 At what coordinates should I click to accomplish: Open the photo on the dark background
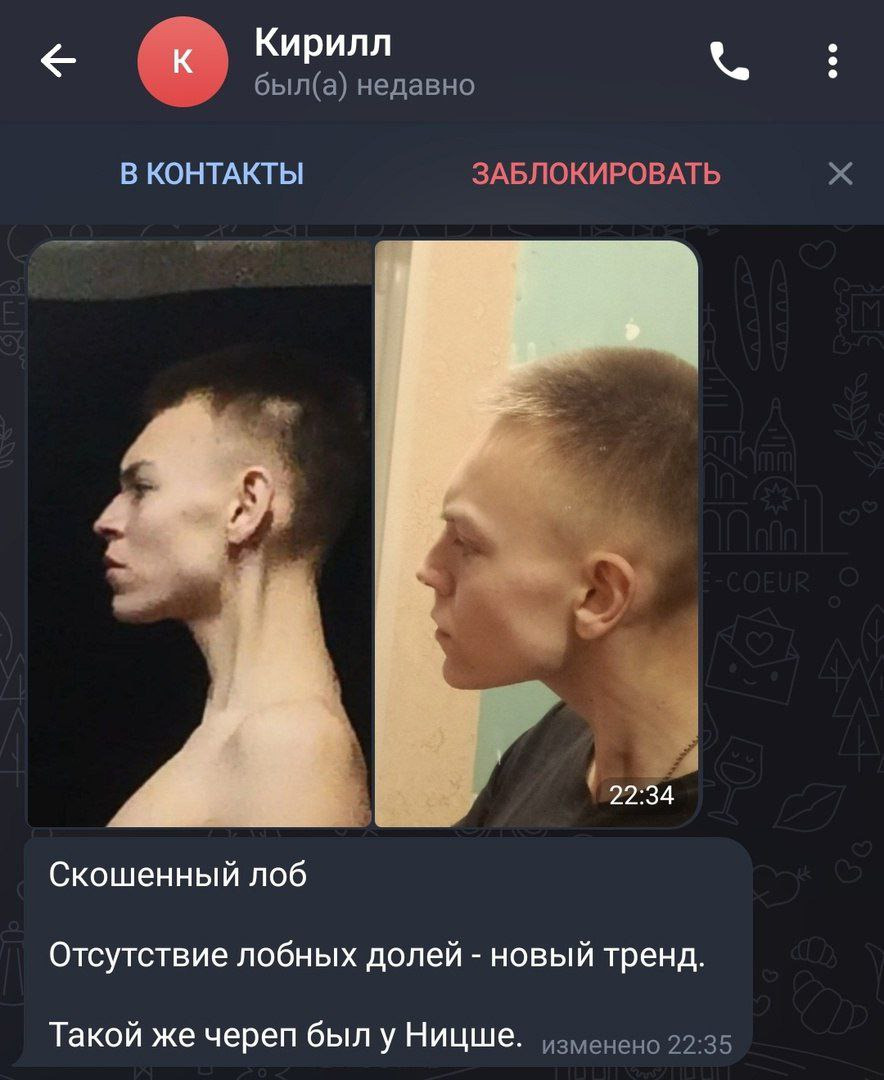point(199,534)
